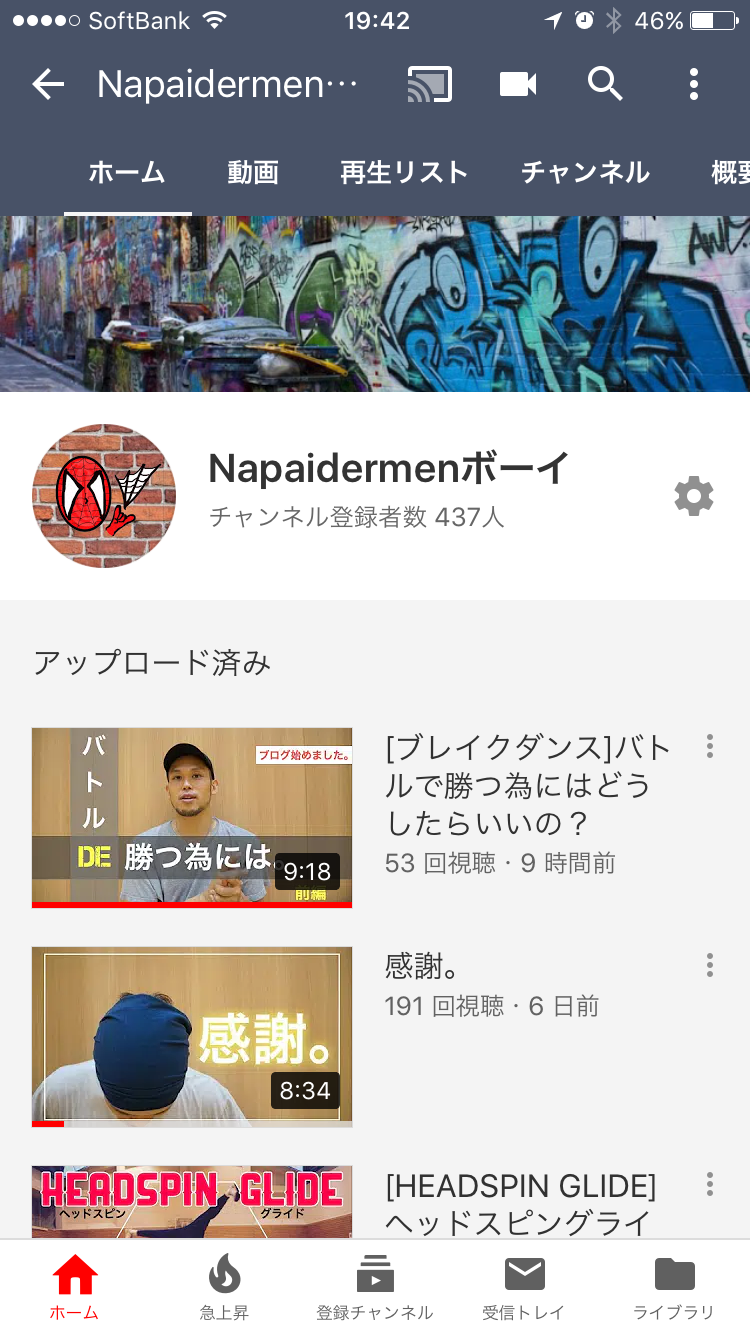Open channel settings gear icon
This screenshot has height=1334, width=750.
click(x=694, y=496)
